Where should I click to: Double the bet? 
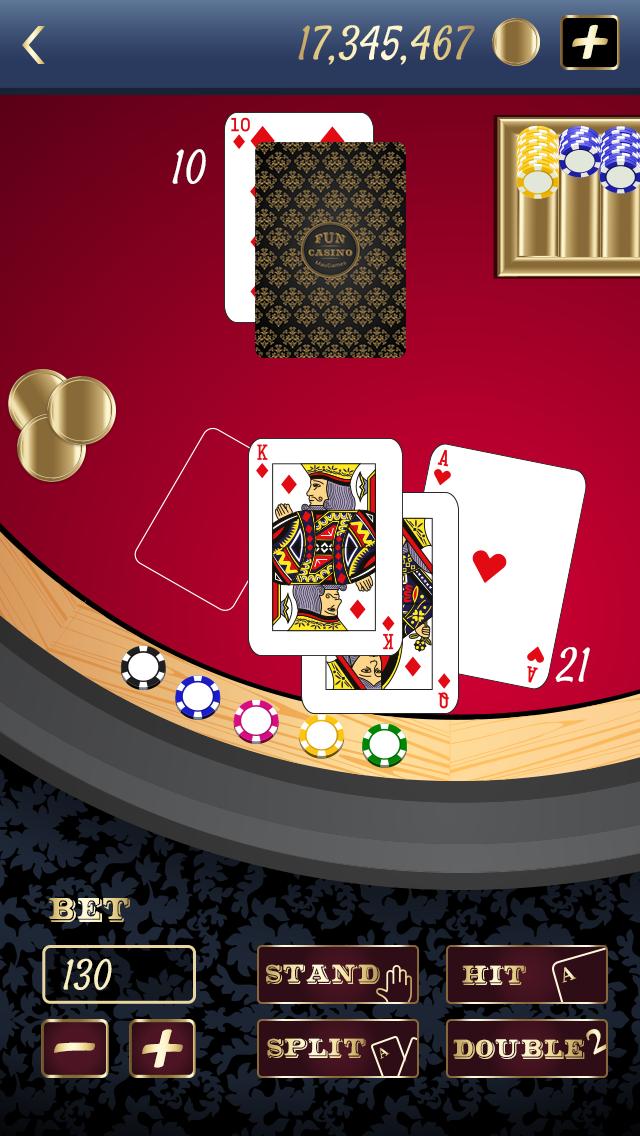click(526, 1048)
